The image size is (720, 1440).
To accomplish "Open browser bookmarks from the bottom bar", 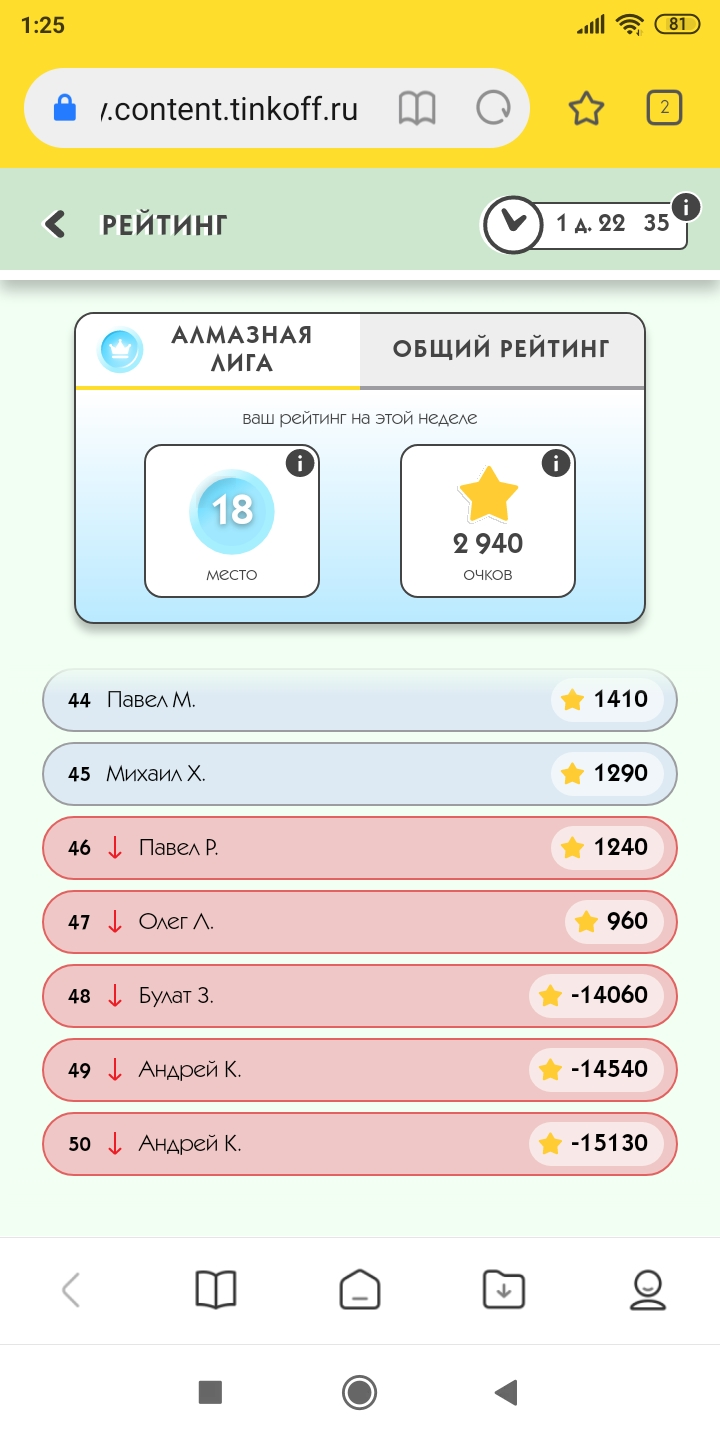I will click(215, 1290).
